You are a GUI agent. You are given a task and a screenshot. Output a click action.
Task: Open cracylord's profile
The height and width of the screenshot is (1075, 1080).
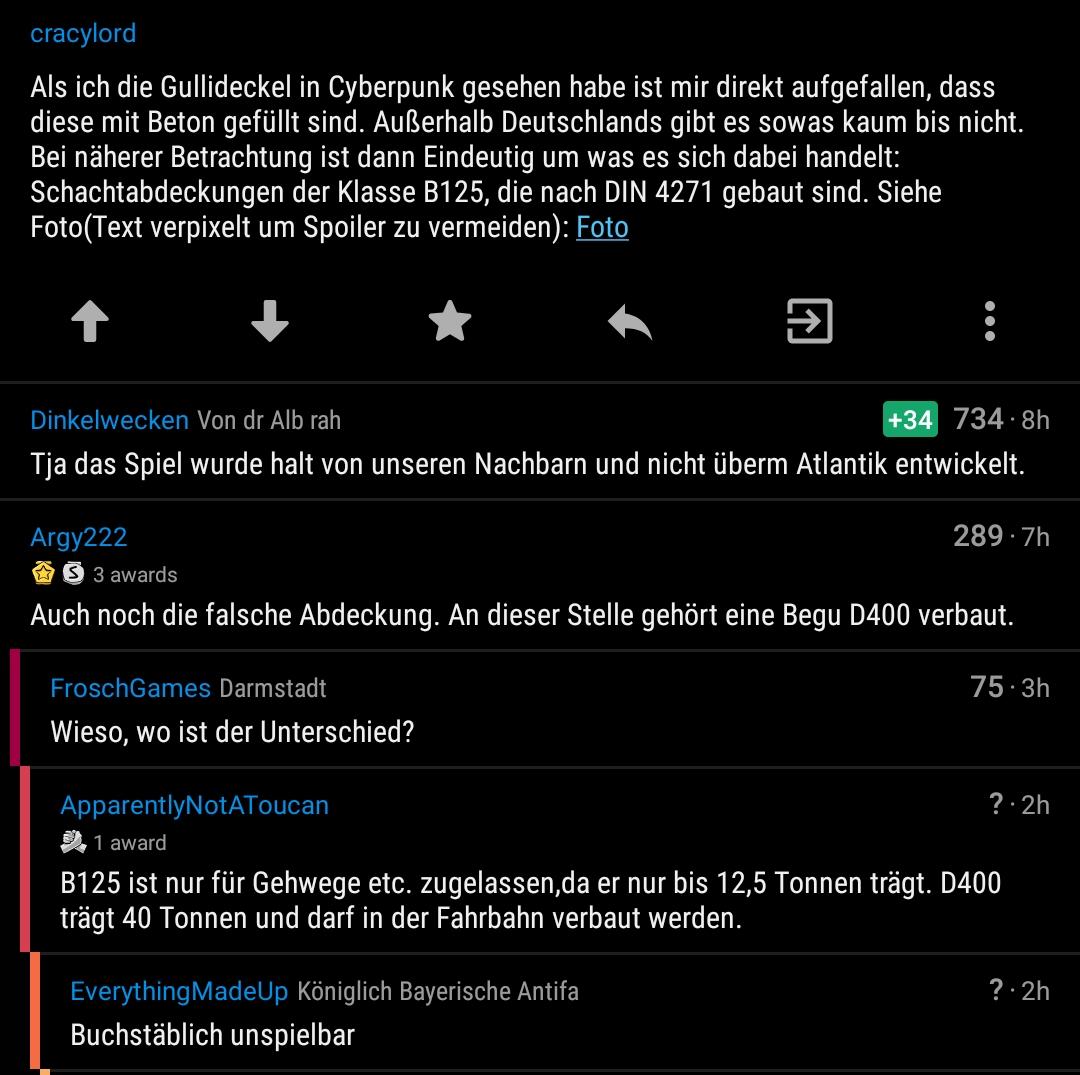[x=83, y=33]
